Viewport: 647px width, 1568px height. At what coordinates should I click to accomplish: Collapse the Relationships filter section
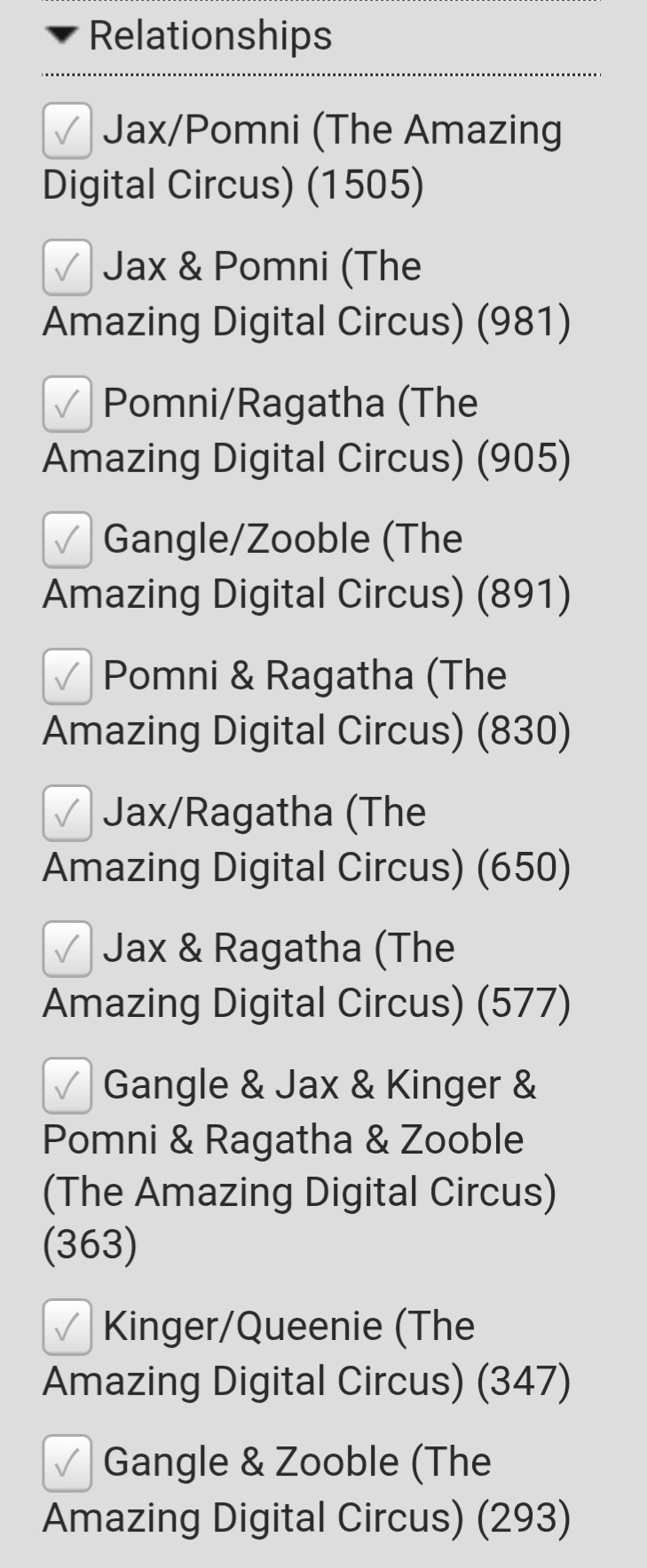tap(61, 36)
